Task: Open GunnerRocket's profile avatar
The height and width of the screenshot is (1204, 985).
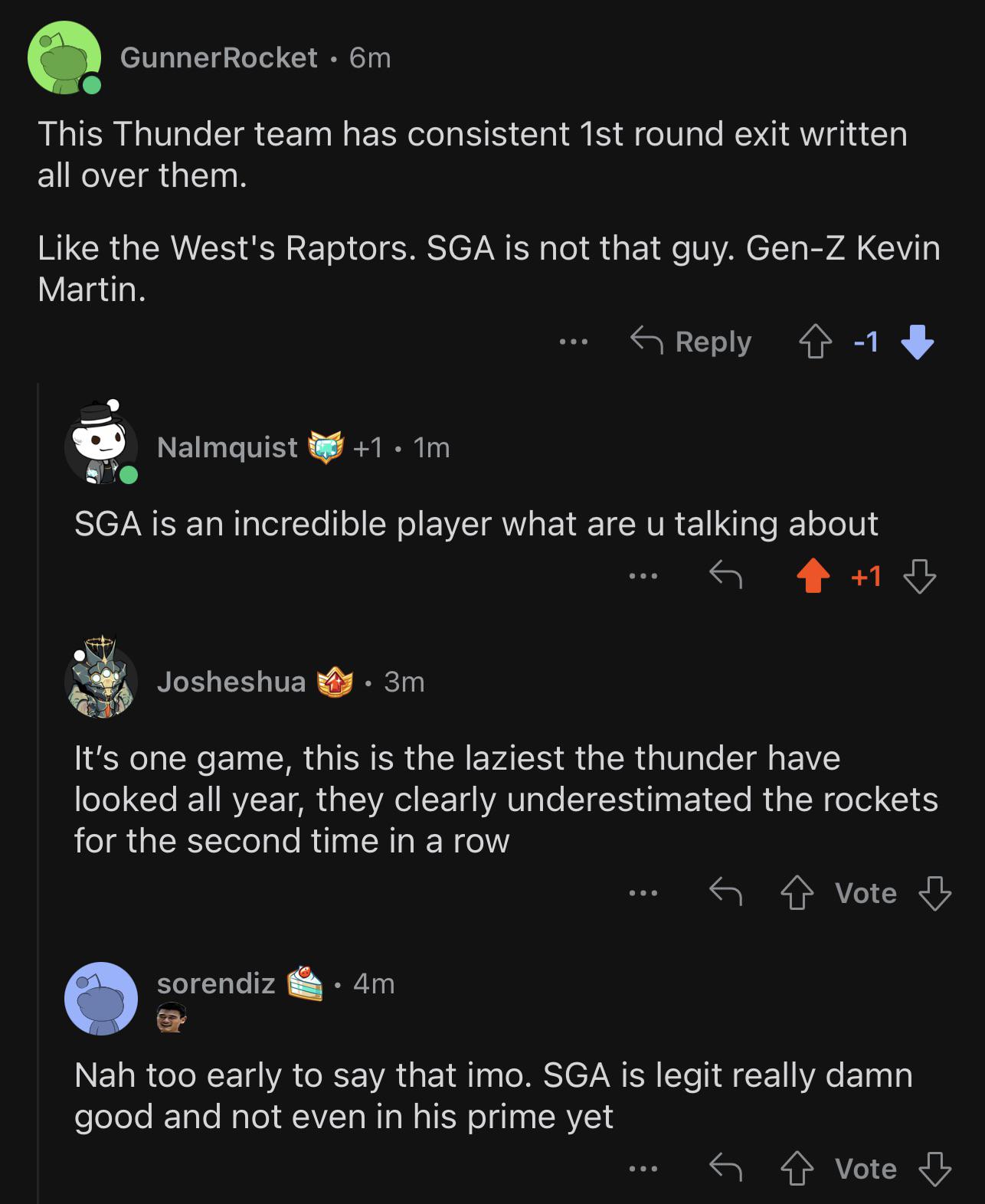Action: pos(64,58)
